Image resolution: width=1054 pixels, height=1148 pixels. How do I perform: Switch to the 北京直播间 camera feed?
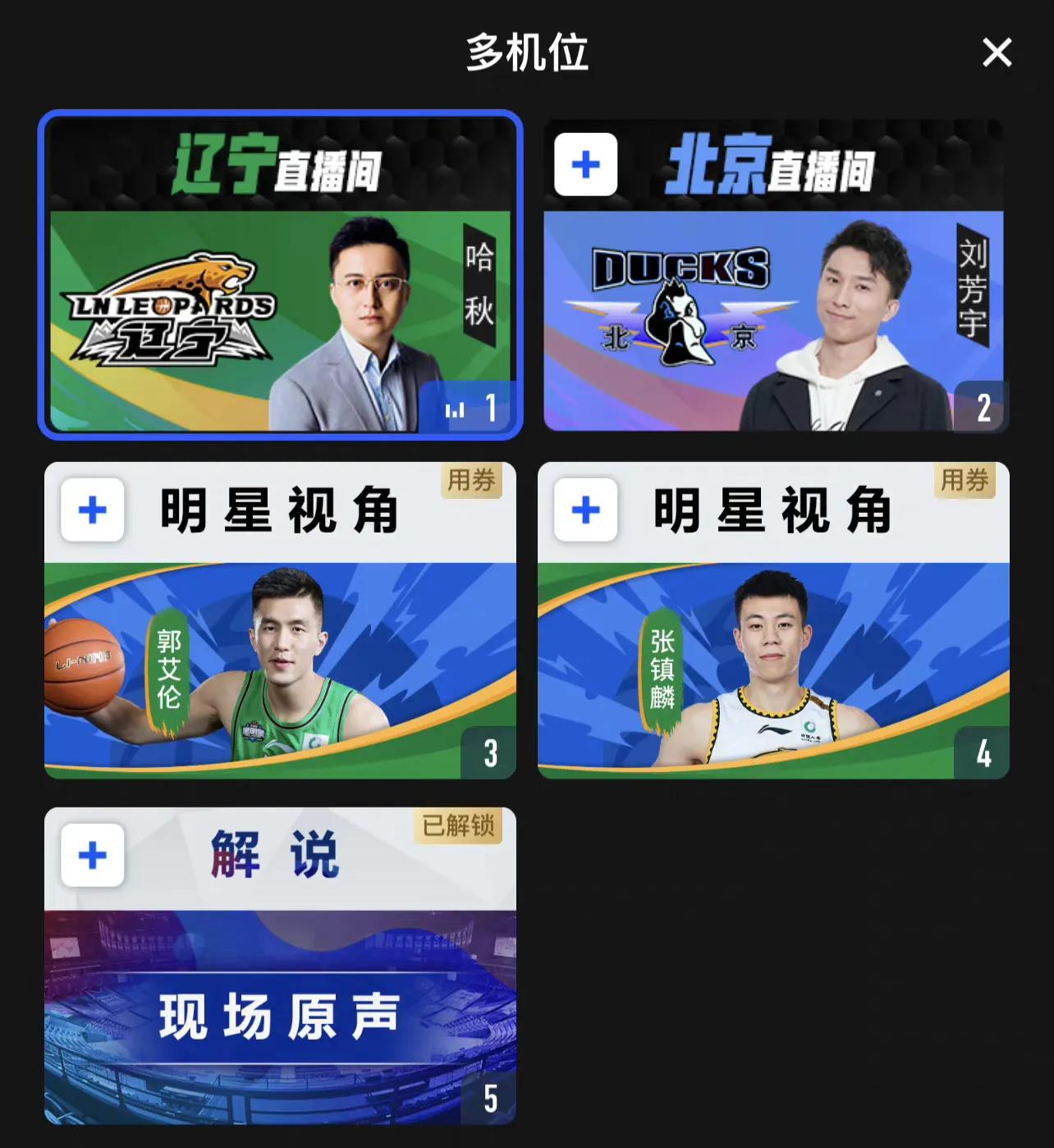[774, 275]
